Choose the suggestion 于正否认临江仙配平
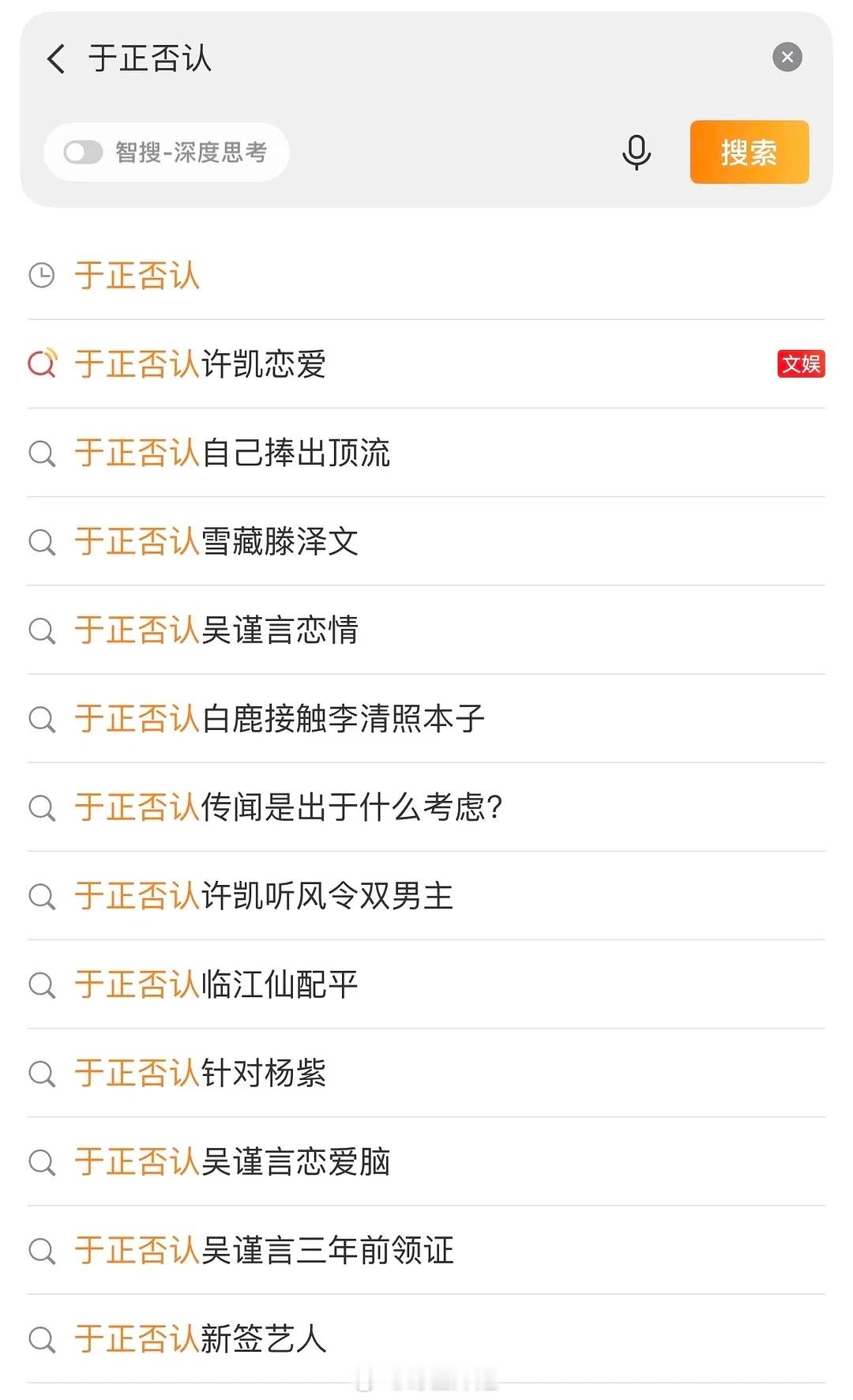The image size is (853, 1400). 426,984
